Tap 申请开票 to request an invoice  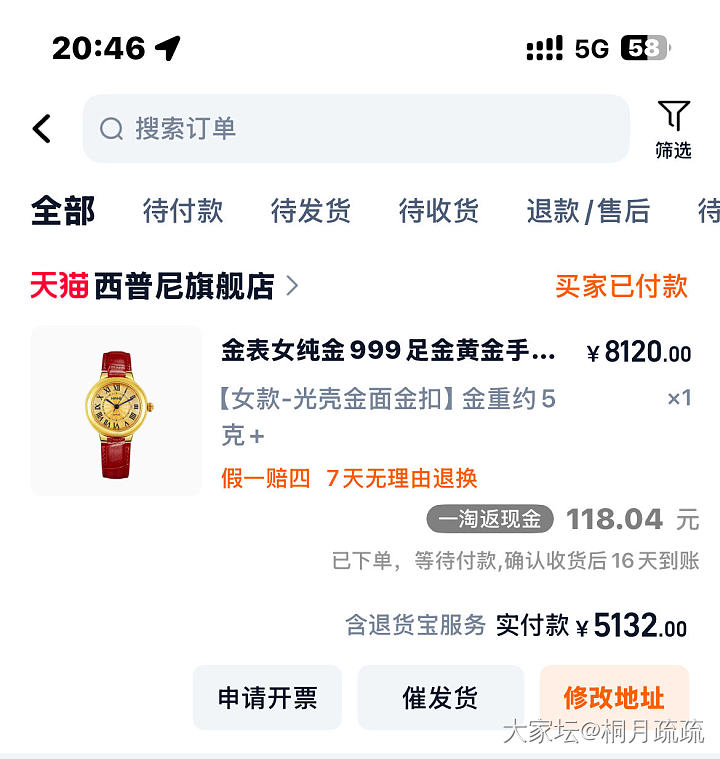267,697
